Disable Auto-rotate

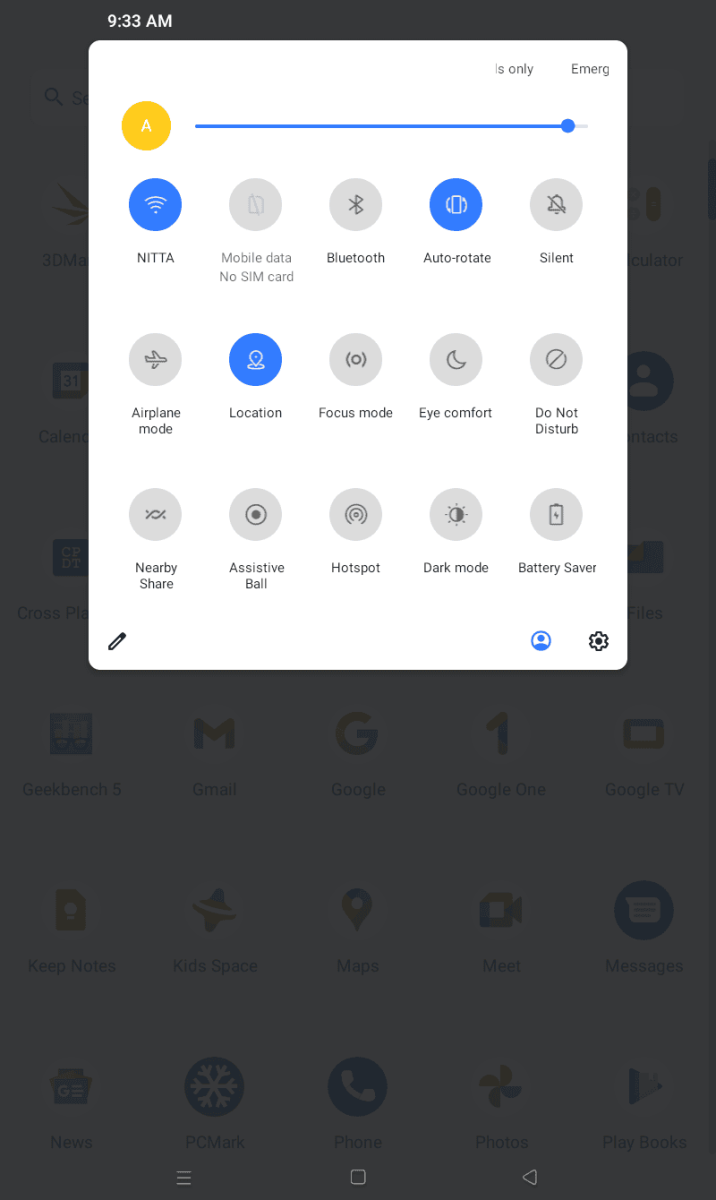(456, 205)
